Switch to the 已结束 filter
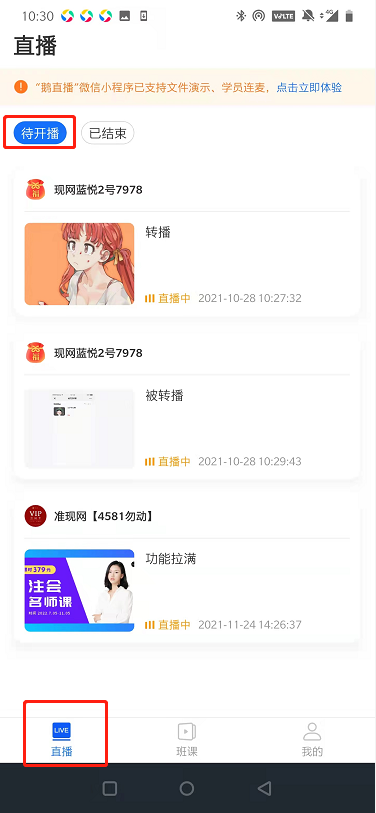Screen dimensions: 376x813 click(107, 133)
